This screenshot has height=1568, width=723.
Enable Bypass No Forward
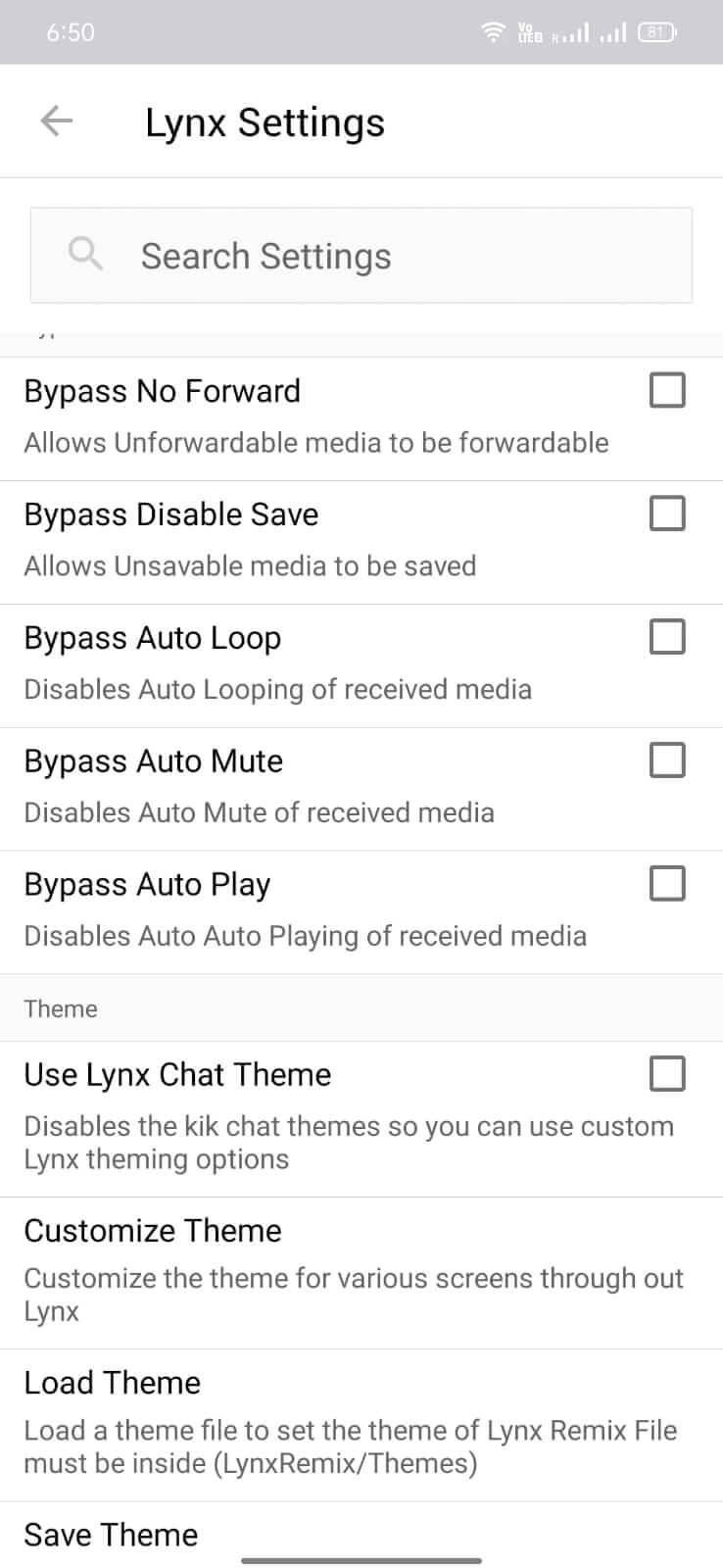click(x=666, y=390)
